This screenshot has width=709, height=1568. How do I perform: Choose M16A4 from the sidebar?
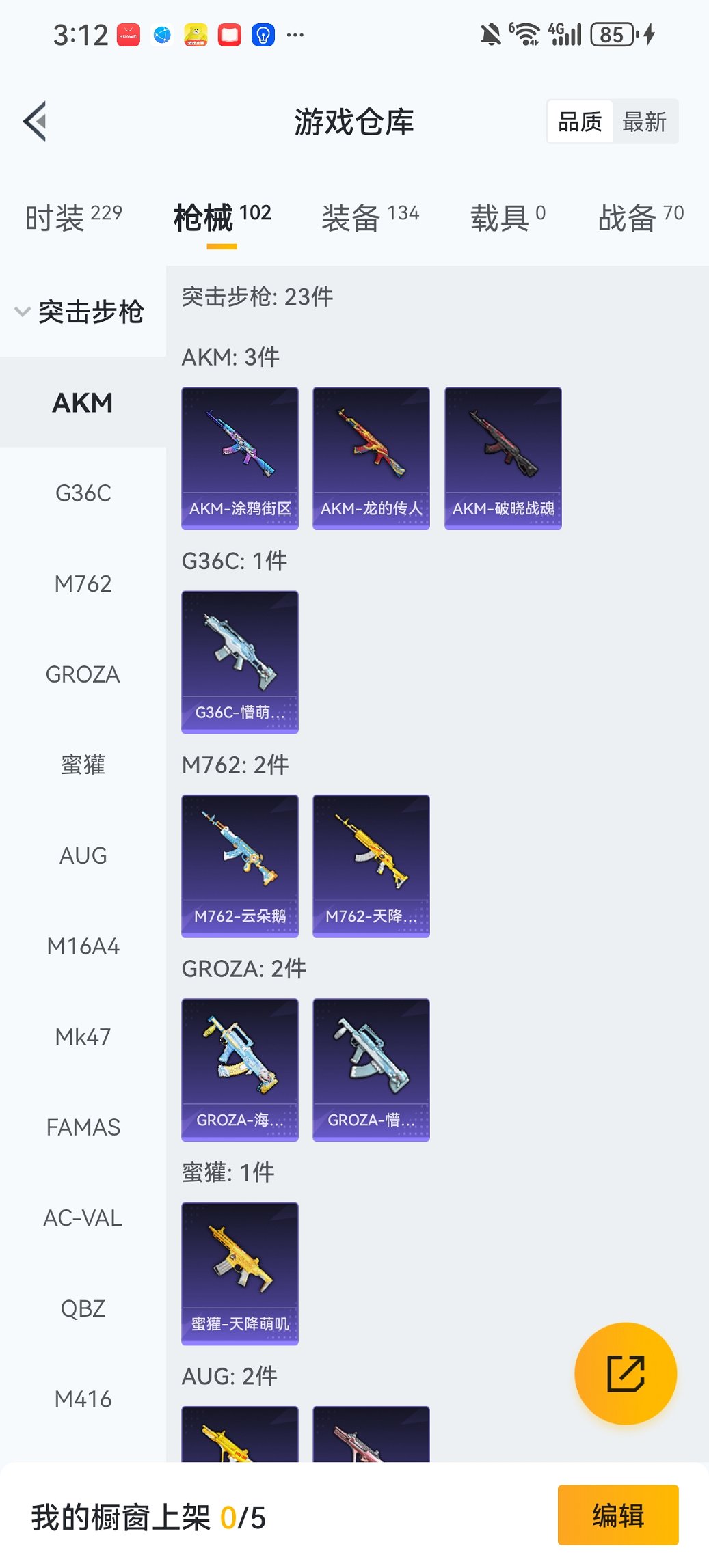(x=83, y=946)
